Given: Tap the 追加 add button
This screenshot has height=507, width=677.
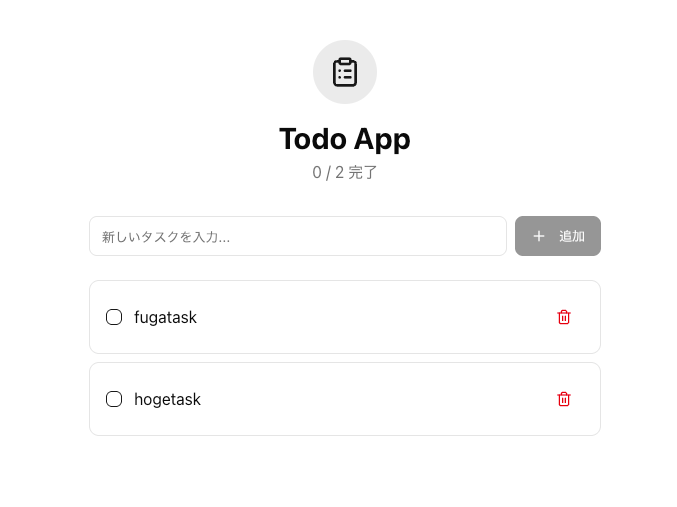Looking at the screenshot, I should [557, 236].
